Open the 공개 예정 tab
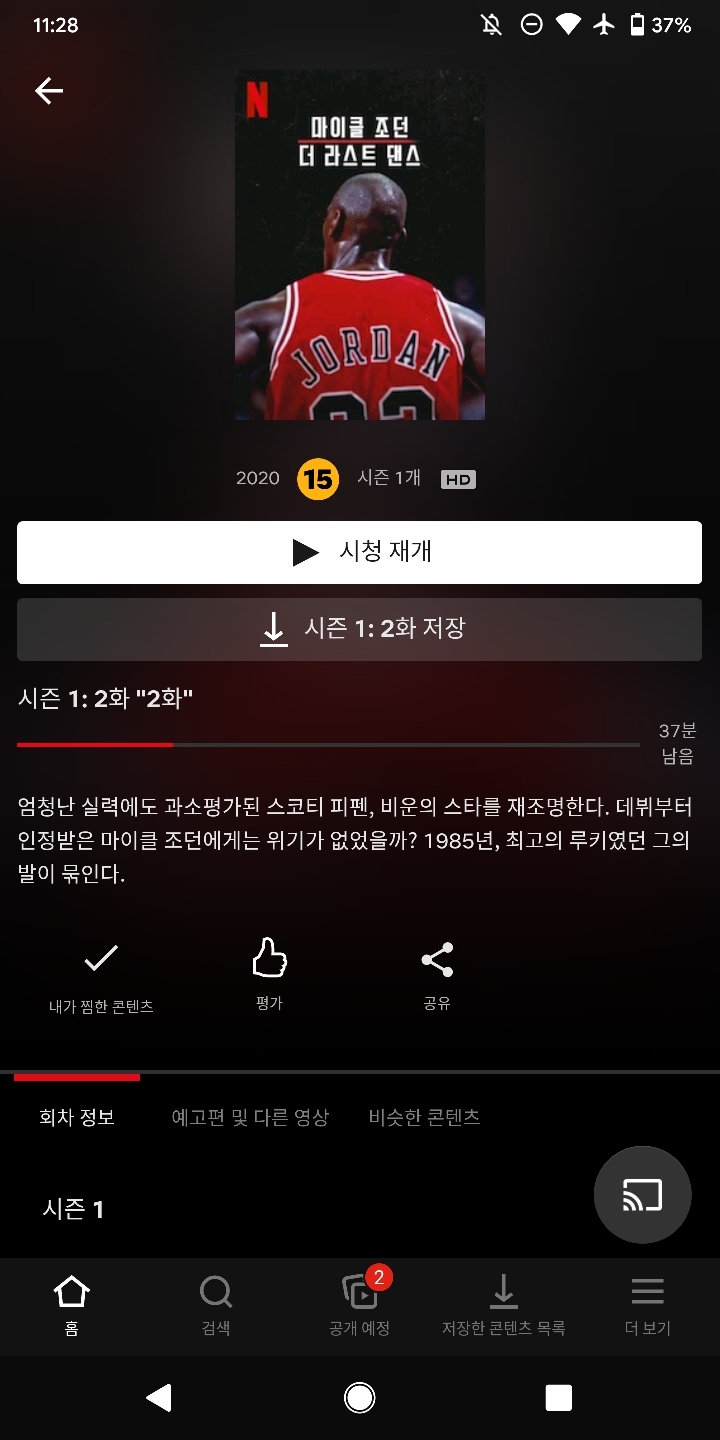Viewport: 720px width, 1440px height. (359, 1305)
